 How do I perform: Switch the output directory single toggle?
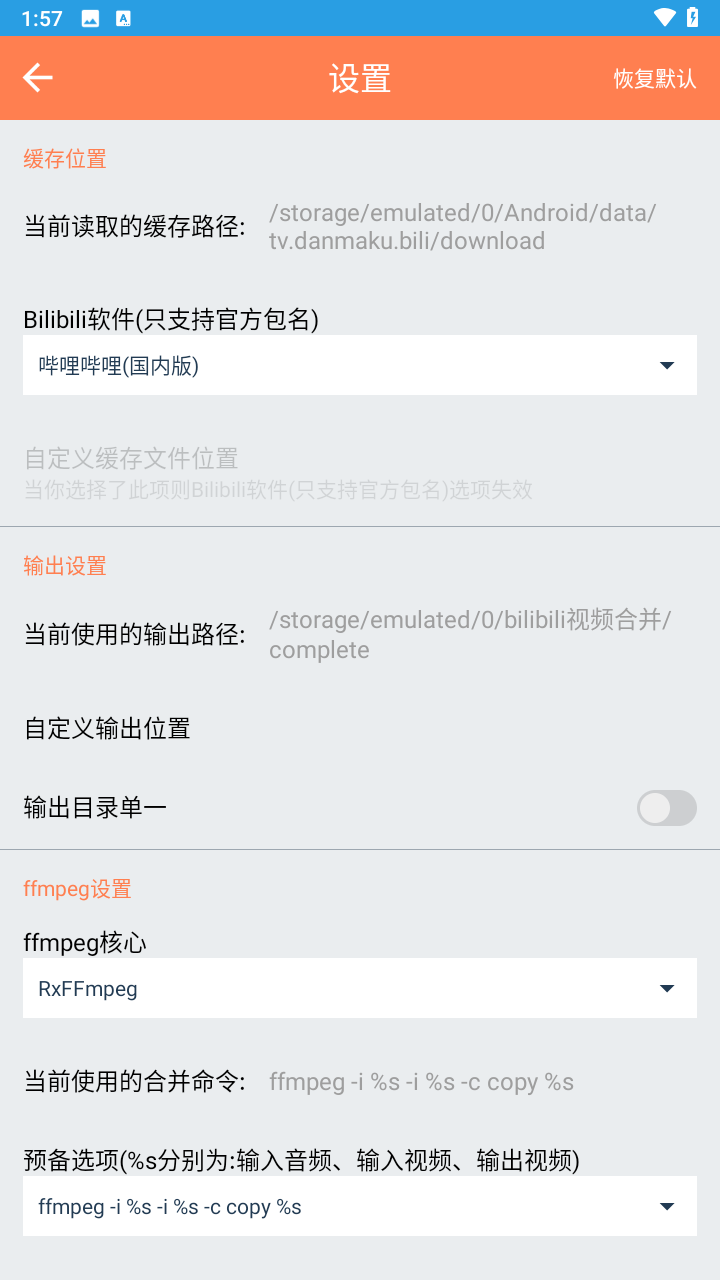point(667,808)
